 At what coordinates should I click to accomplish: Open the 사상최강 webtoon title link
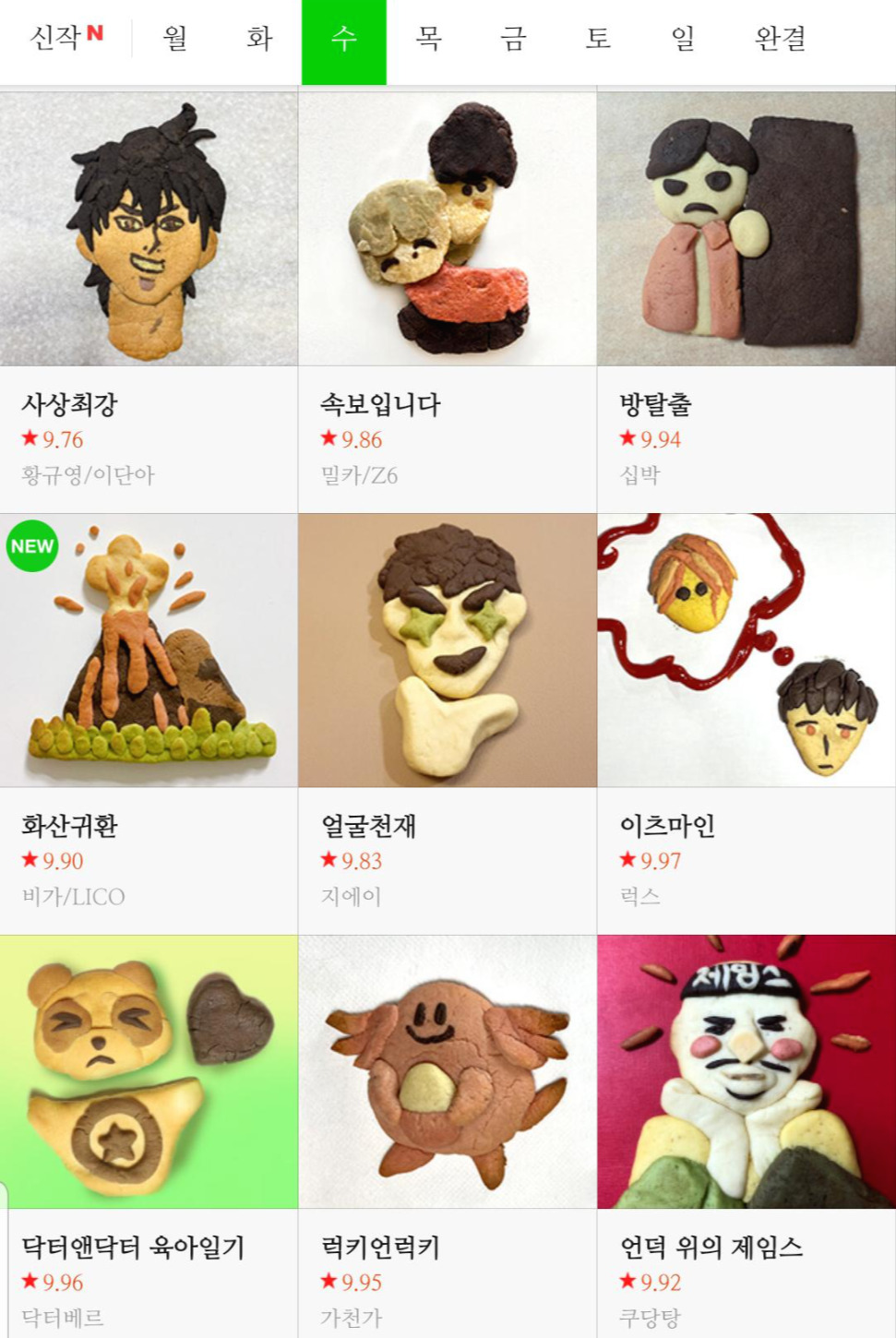pos(66,403)
